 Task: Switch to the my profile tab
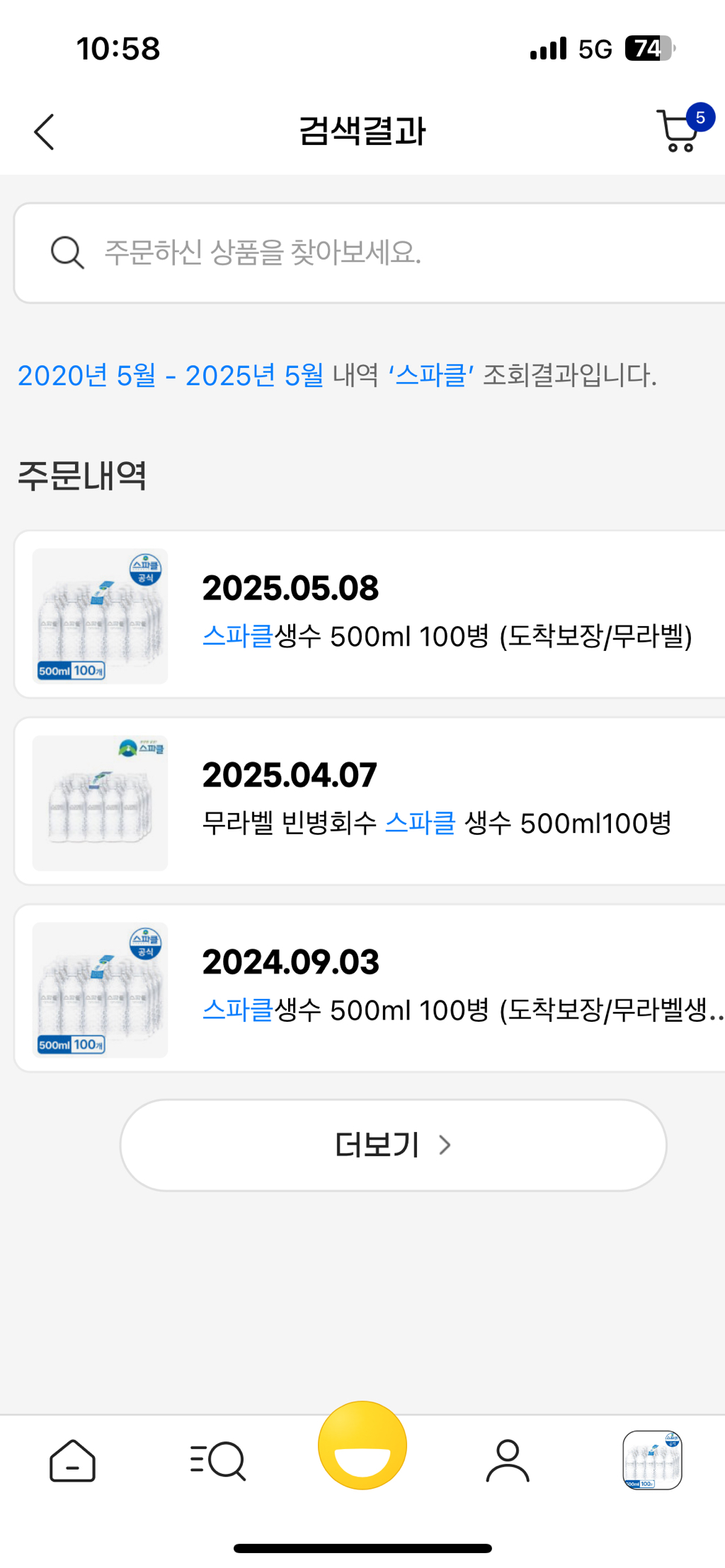pyautogui.click(x=508, y=1460)
